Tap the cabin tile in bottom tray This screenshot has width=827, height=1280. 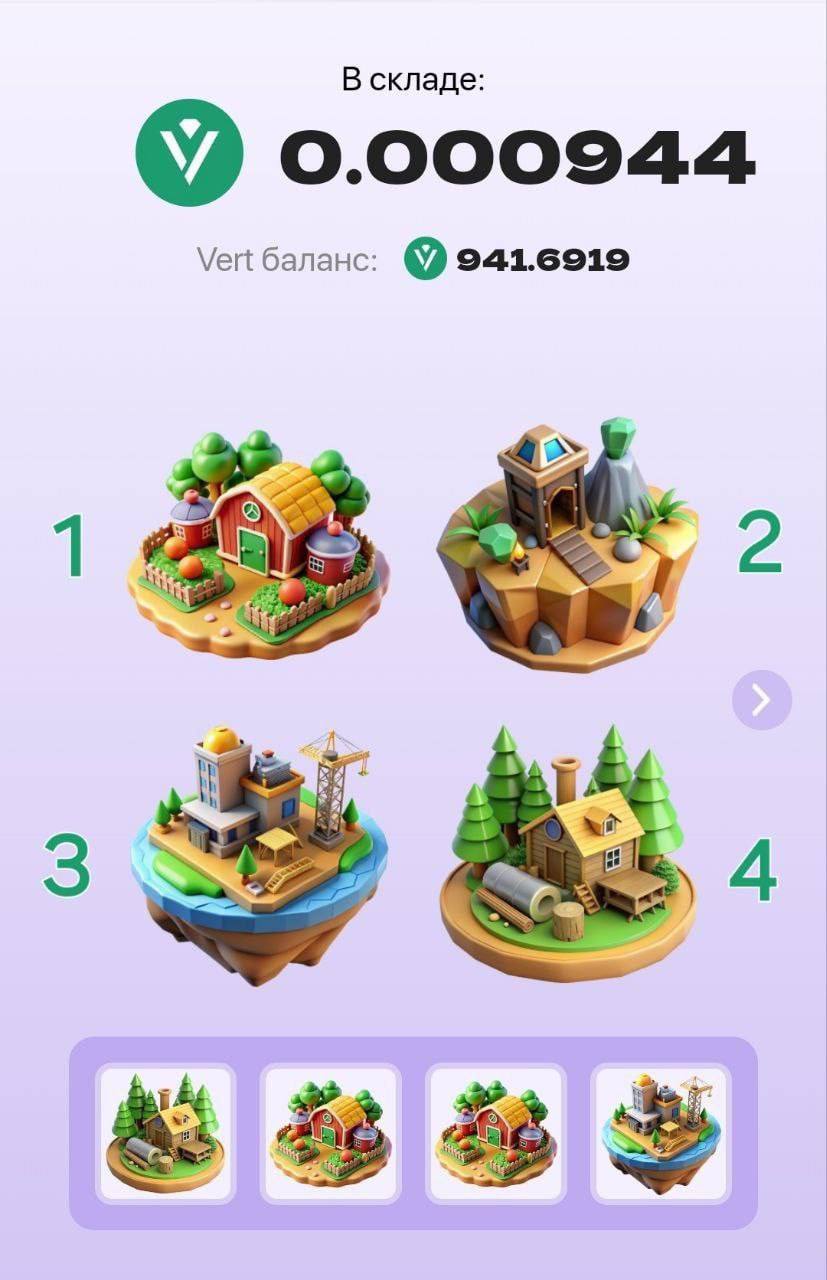tap(166, 1133)
